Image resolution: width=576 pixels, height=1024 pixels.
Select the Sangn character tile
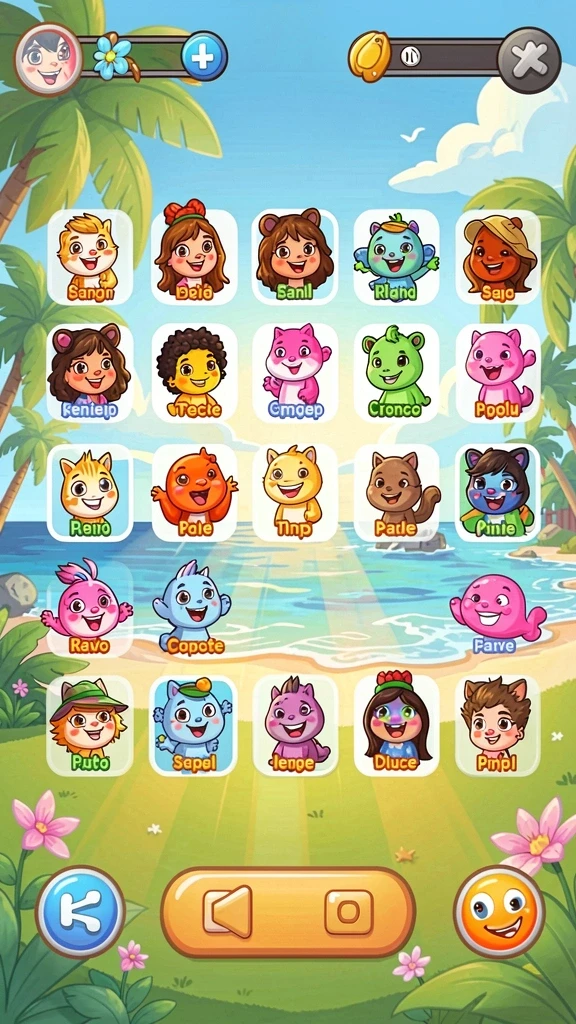(90, 257)
